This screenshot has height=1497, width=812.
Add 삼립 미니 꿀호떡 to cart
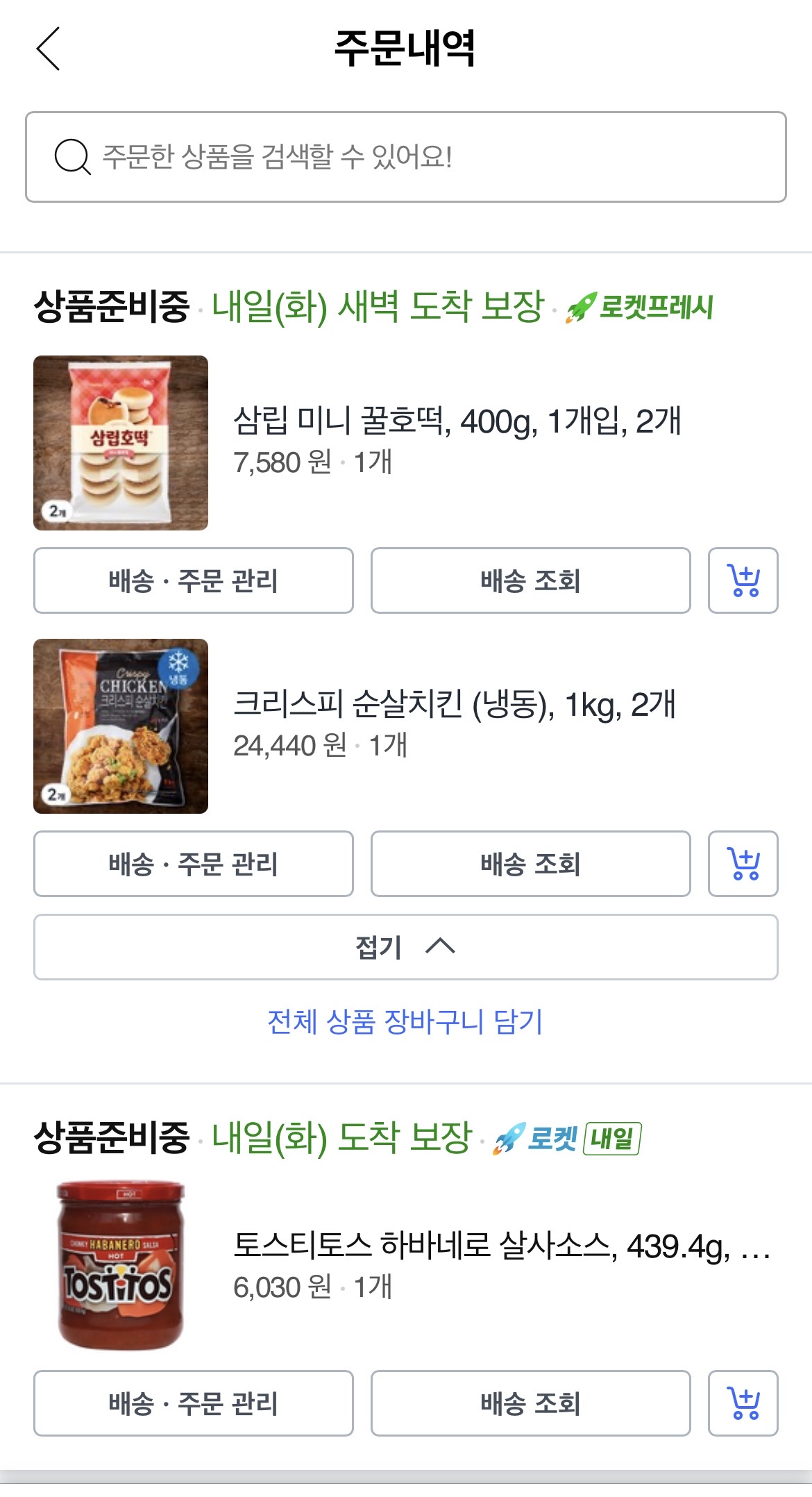(x=743, y=580)
